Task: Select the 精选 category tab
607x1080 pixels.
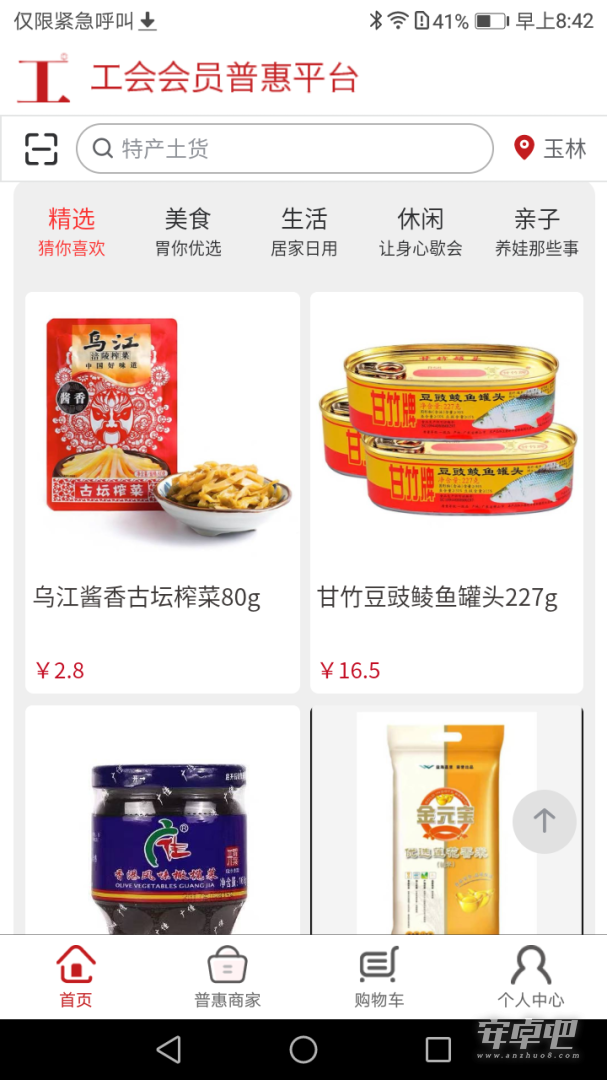Action: (x=72, y=231)
